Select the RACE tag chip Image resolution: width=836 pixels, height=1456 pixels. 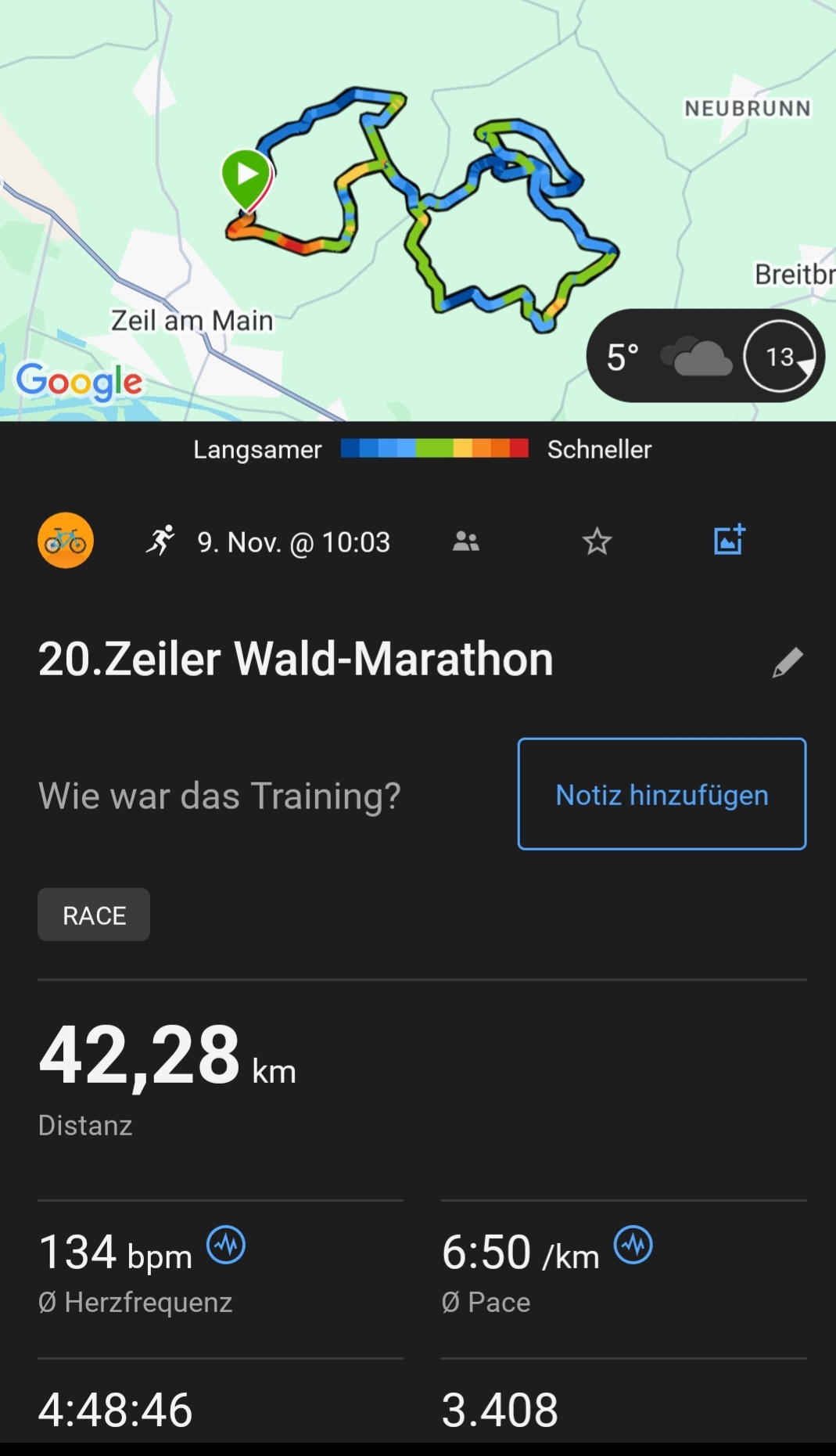[x=94, y=915]
